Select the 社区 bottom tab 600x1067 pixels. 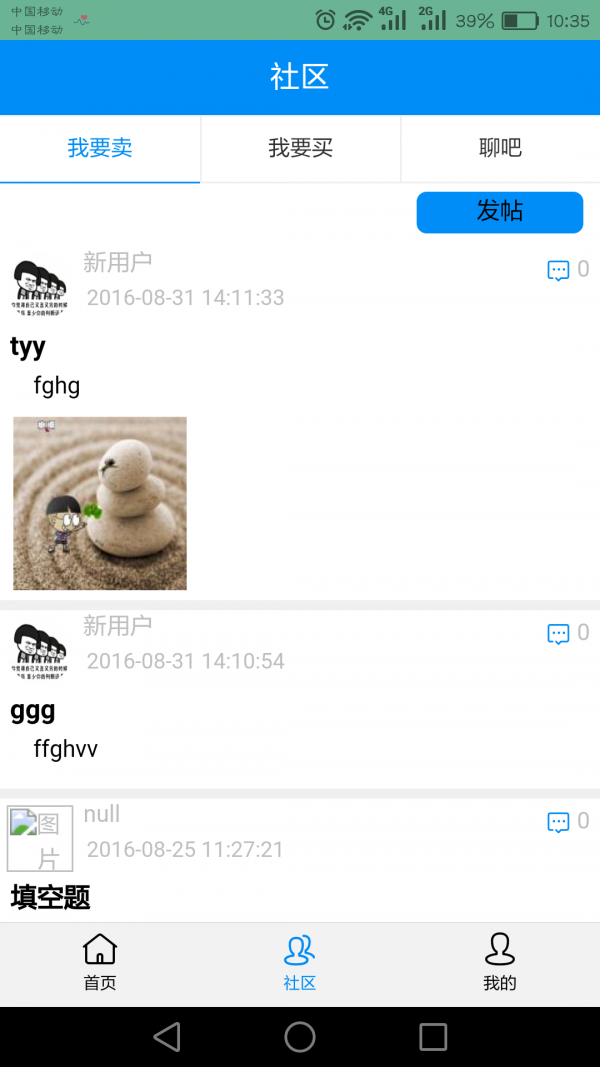coord(300,963)
